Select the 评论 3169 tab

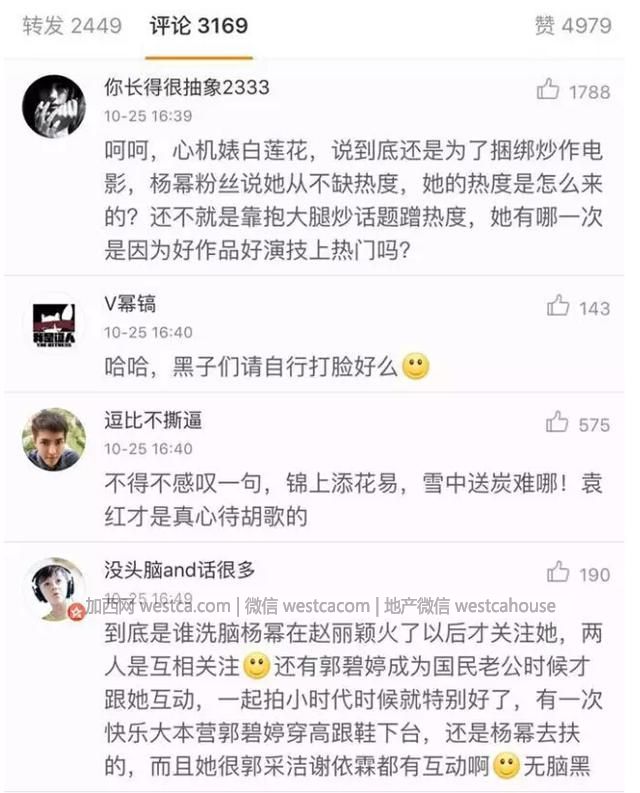tap(199, 26)
